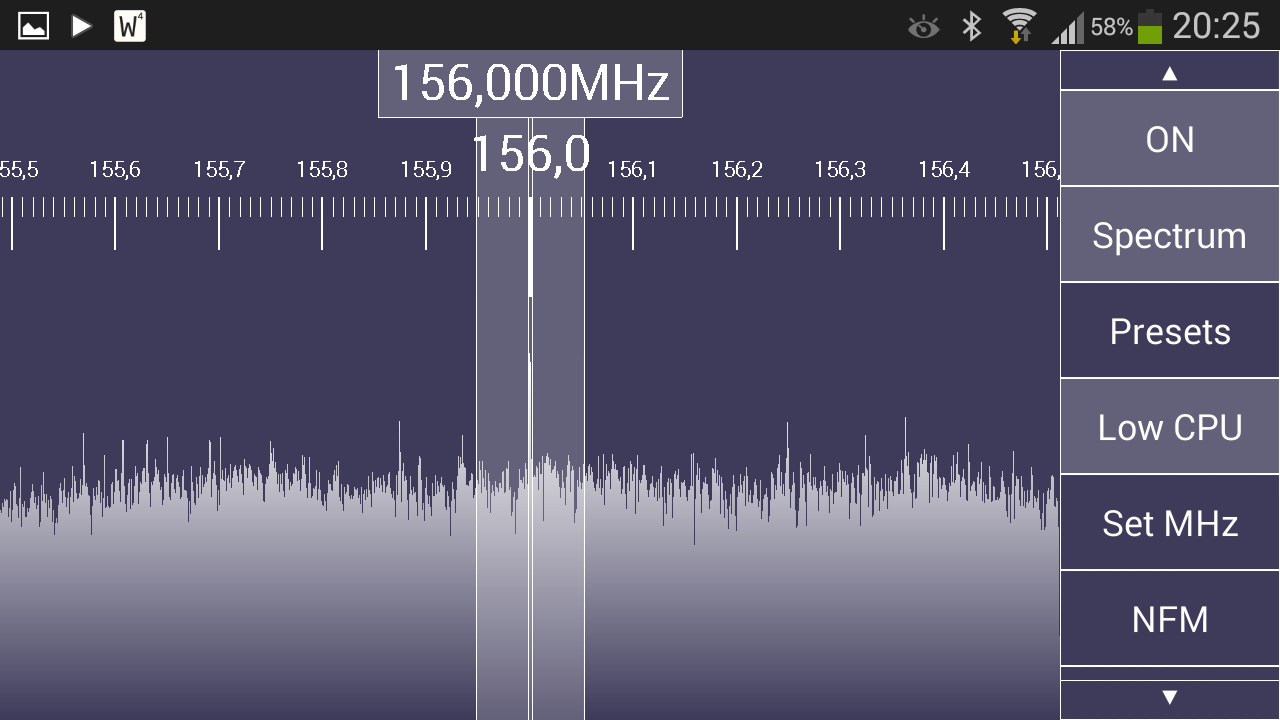Screen dimensions: 1280x720
Task: Toggle Low CPU mode
Action: pyautogui.click(x=1169, y=427)
